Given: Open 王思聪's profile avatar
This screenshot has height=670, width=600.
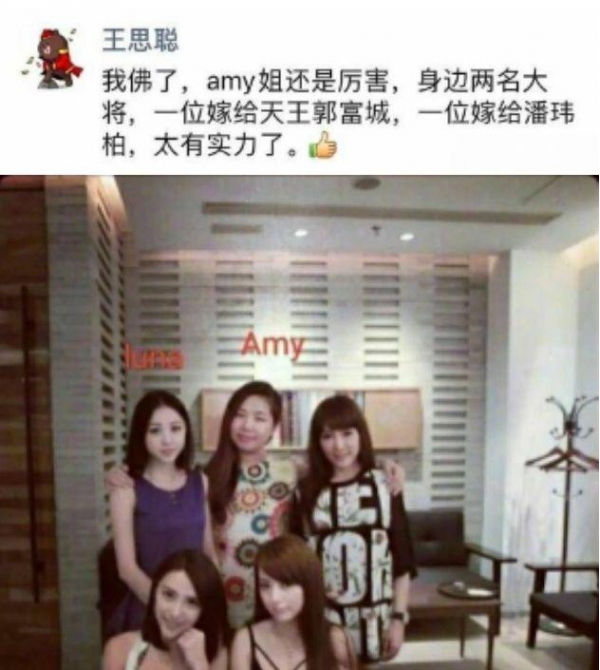Looking at the screenshot, I should tap(55, 58).
